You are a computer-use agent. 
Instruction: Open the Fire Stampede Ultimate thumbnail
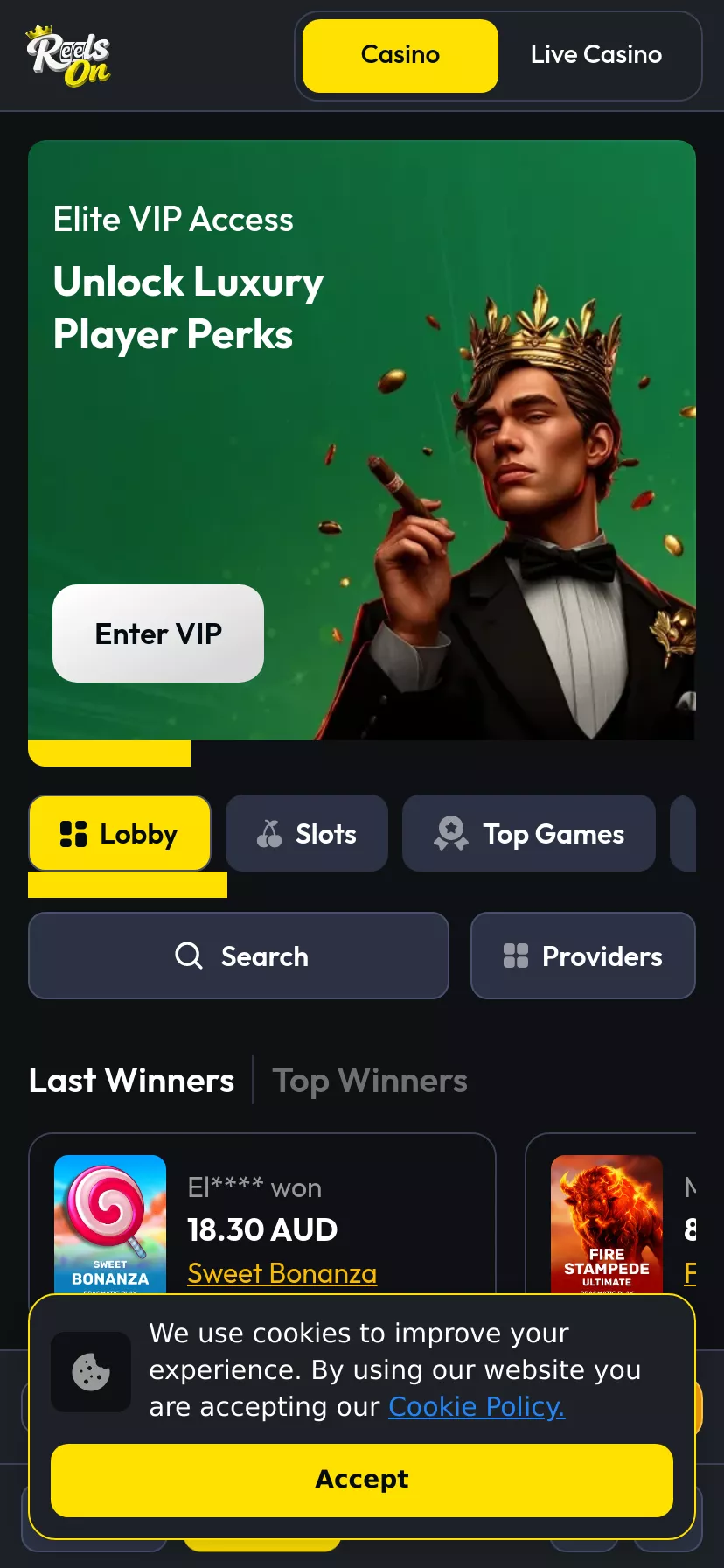607,1223
